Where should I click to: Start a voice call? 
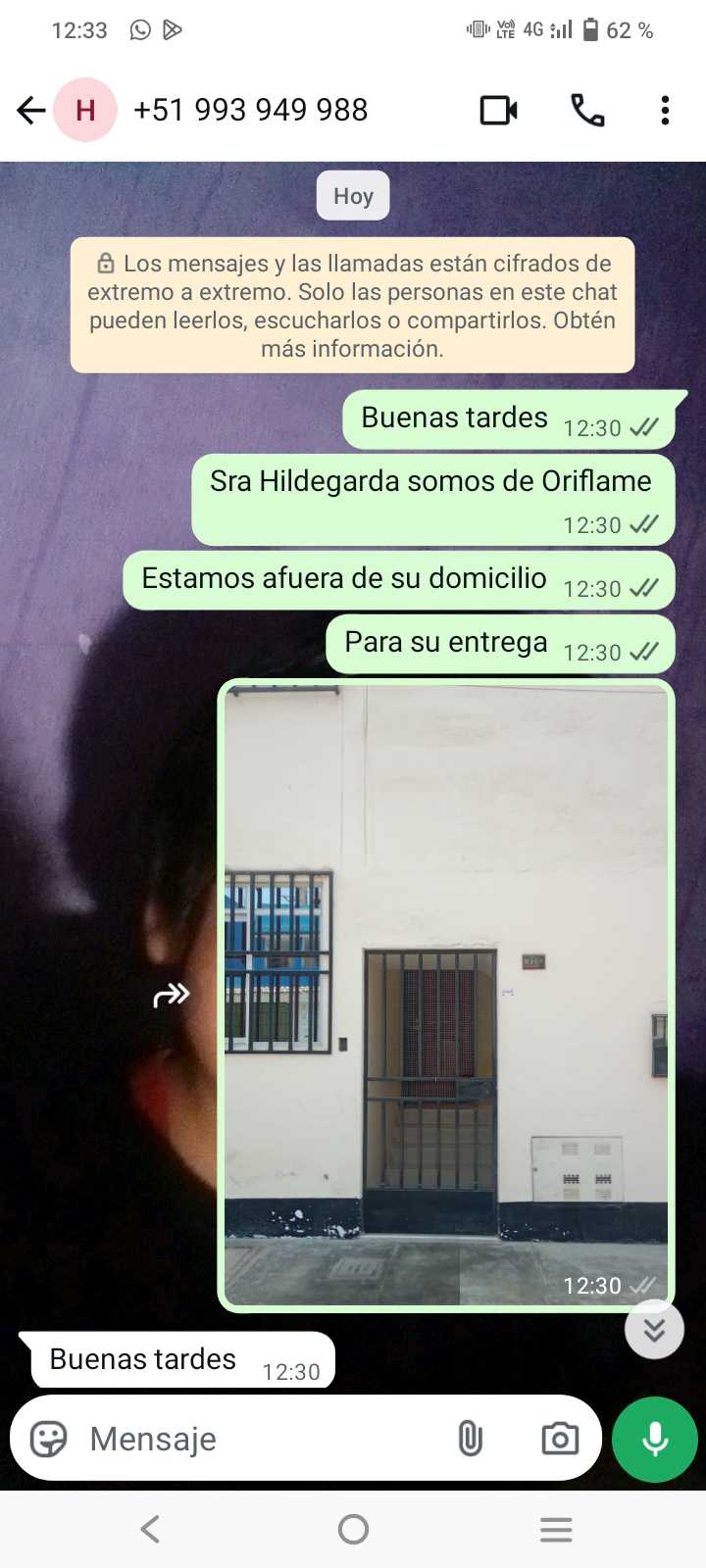(x=587, y=110)
